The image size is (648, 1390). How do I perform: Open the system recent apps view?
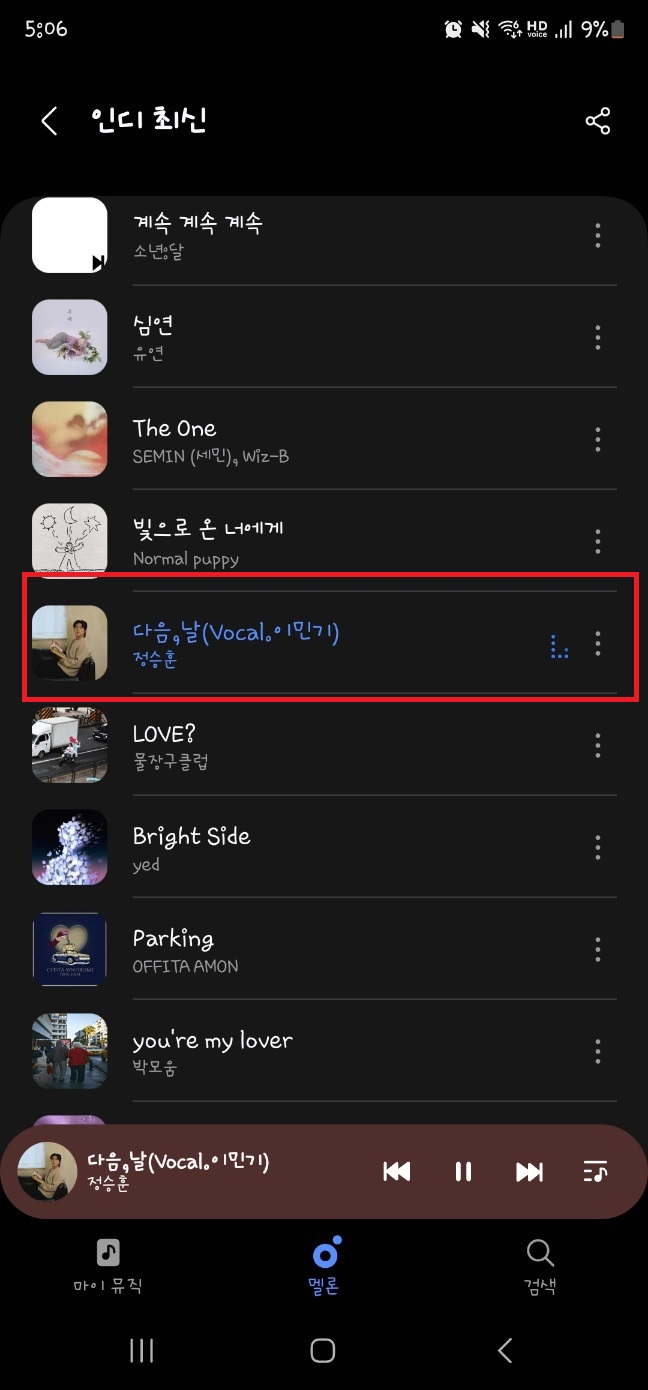pyautogui.click(x=142, y=1351)
